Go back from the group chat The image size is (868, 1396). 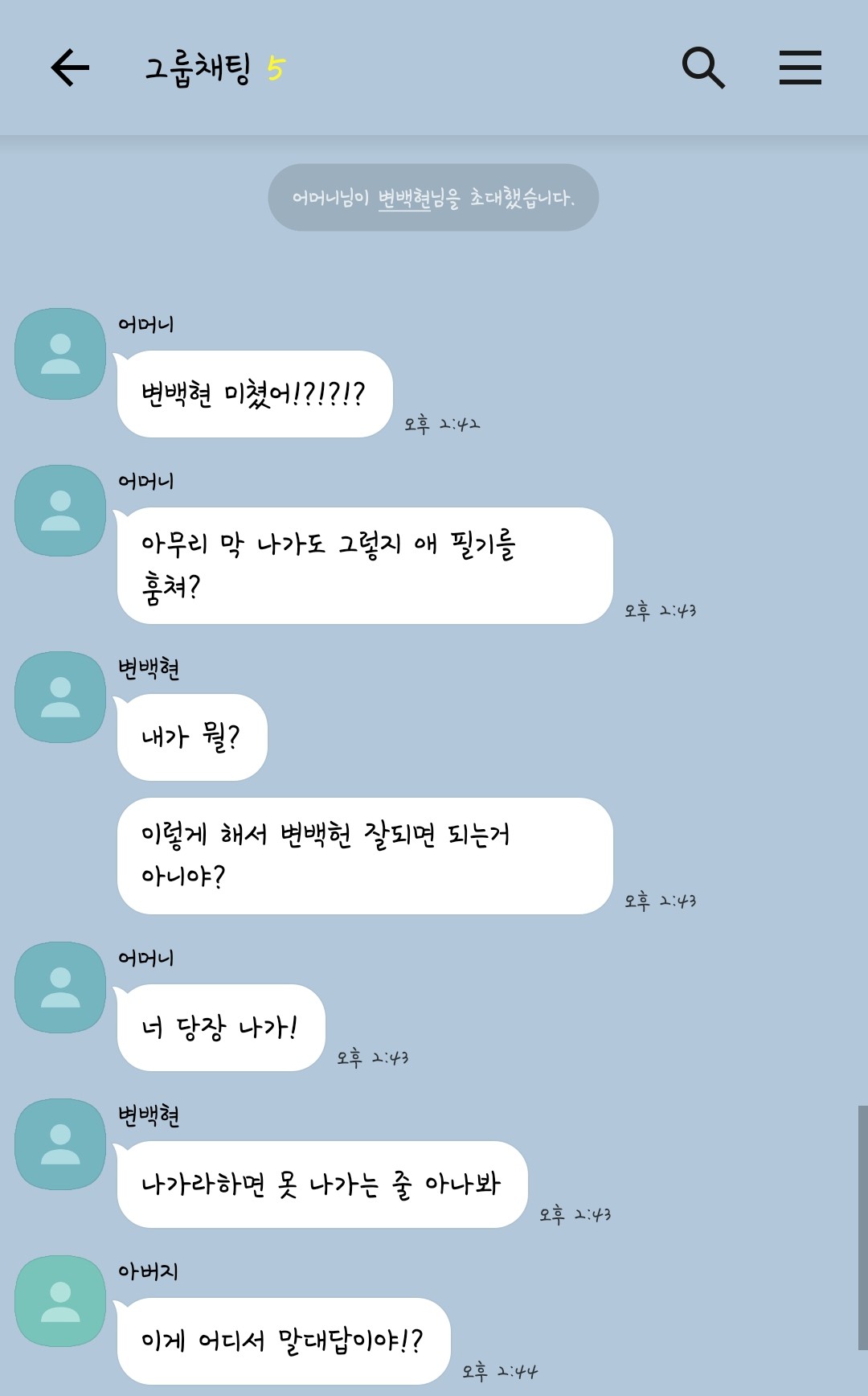click(70, 68)
